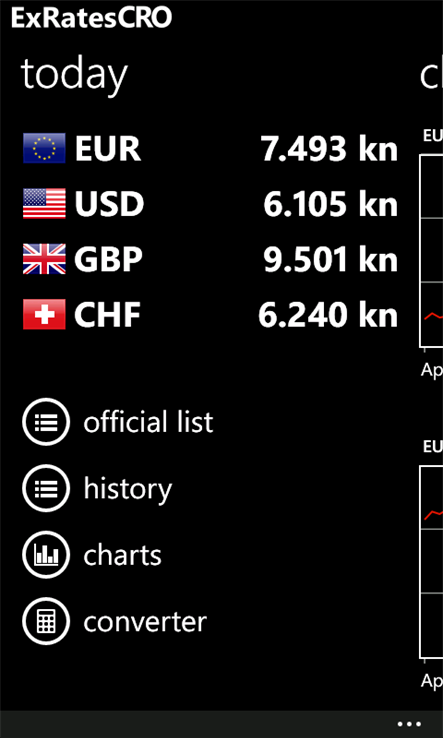The width and height of the screenshot is (443, 738).
Task: Open the charts section
Action: [92, 555]
